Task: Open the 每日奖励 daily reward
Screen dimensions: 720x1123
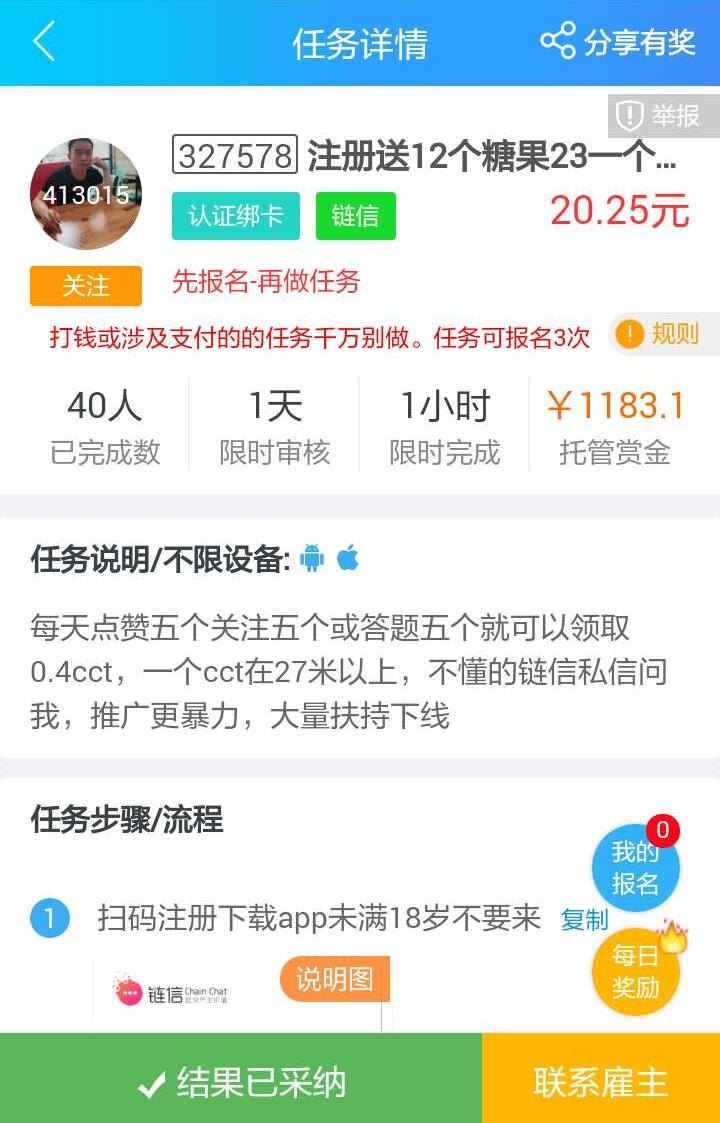Action: [637, 971]
